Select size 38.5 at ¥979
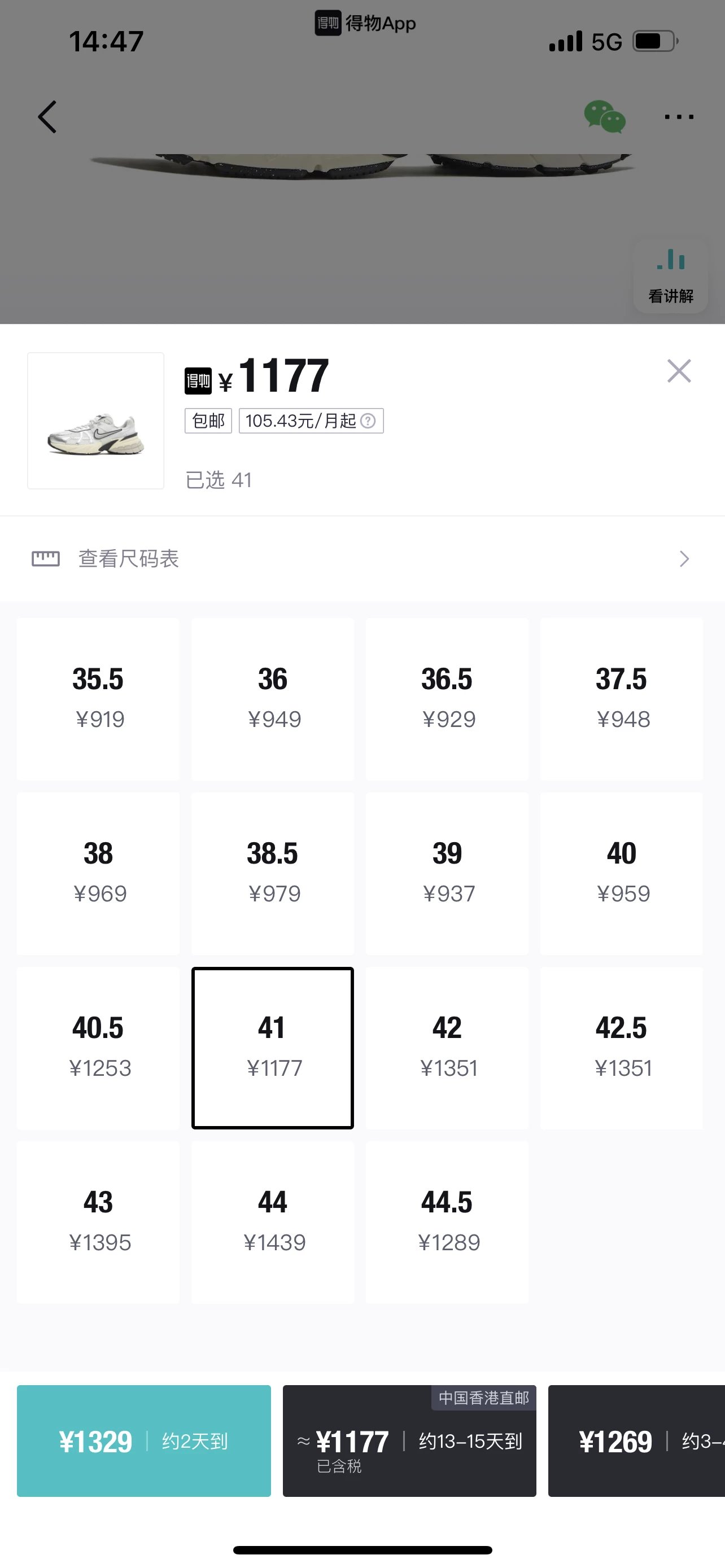 point(273,874)
